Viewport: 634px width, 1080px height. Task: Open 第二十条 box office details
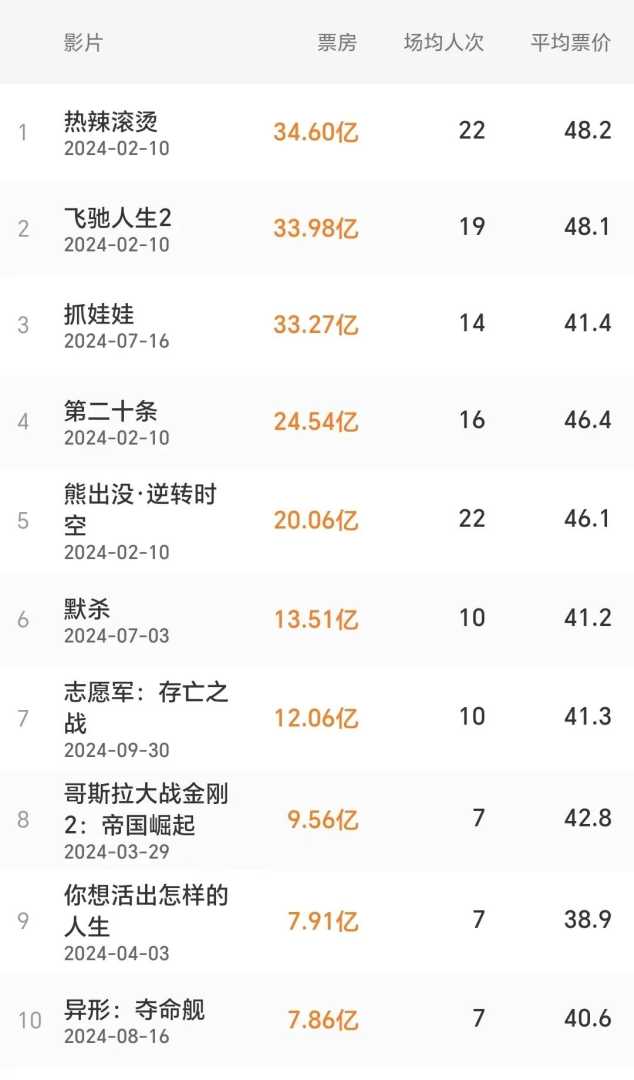tap(111, 412)
